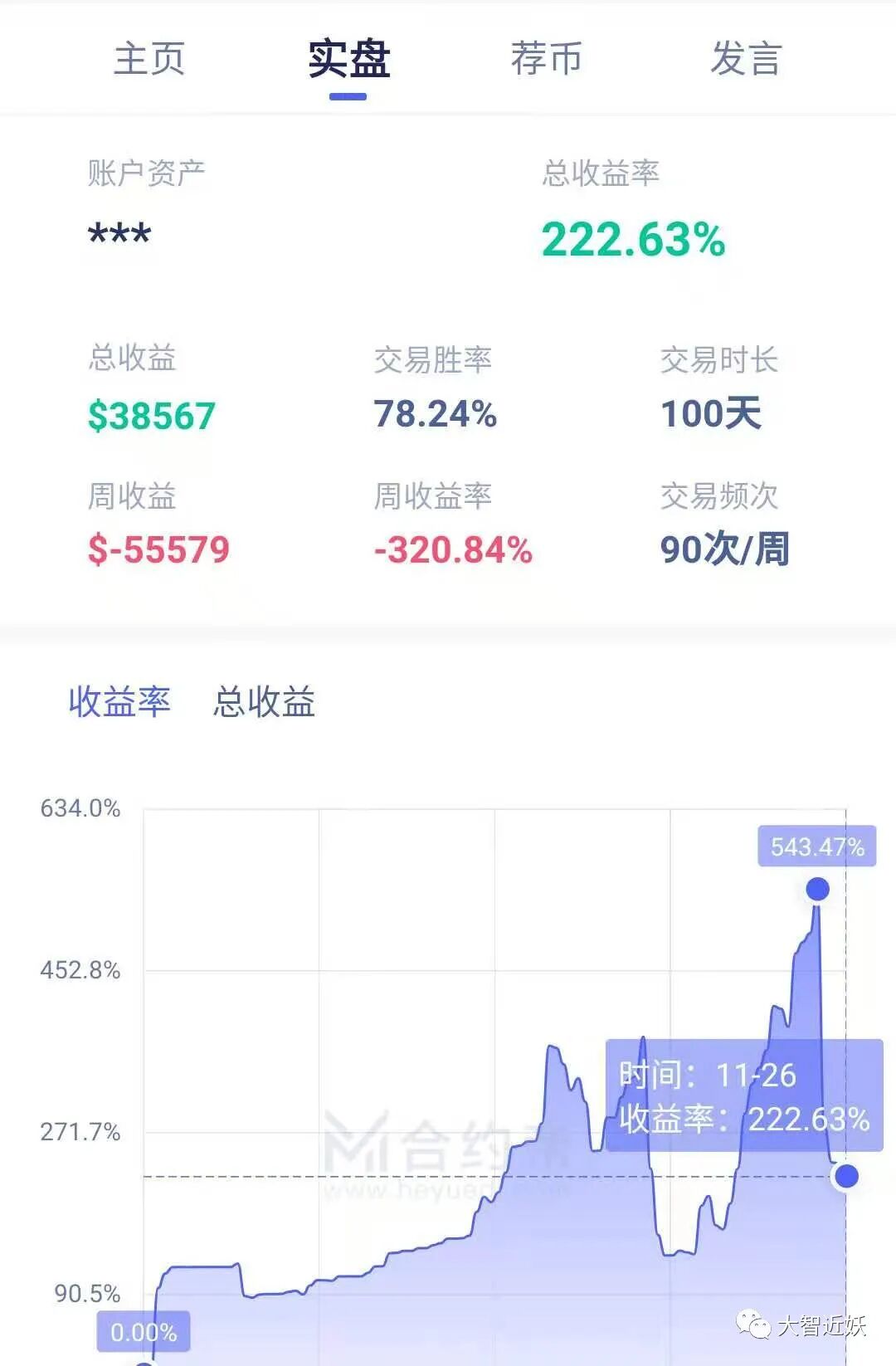896x1366 pixels.
Task: Open the 荐币 tab
Action: (x=546, y=60)
